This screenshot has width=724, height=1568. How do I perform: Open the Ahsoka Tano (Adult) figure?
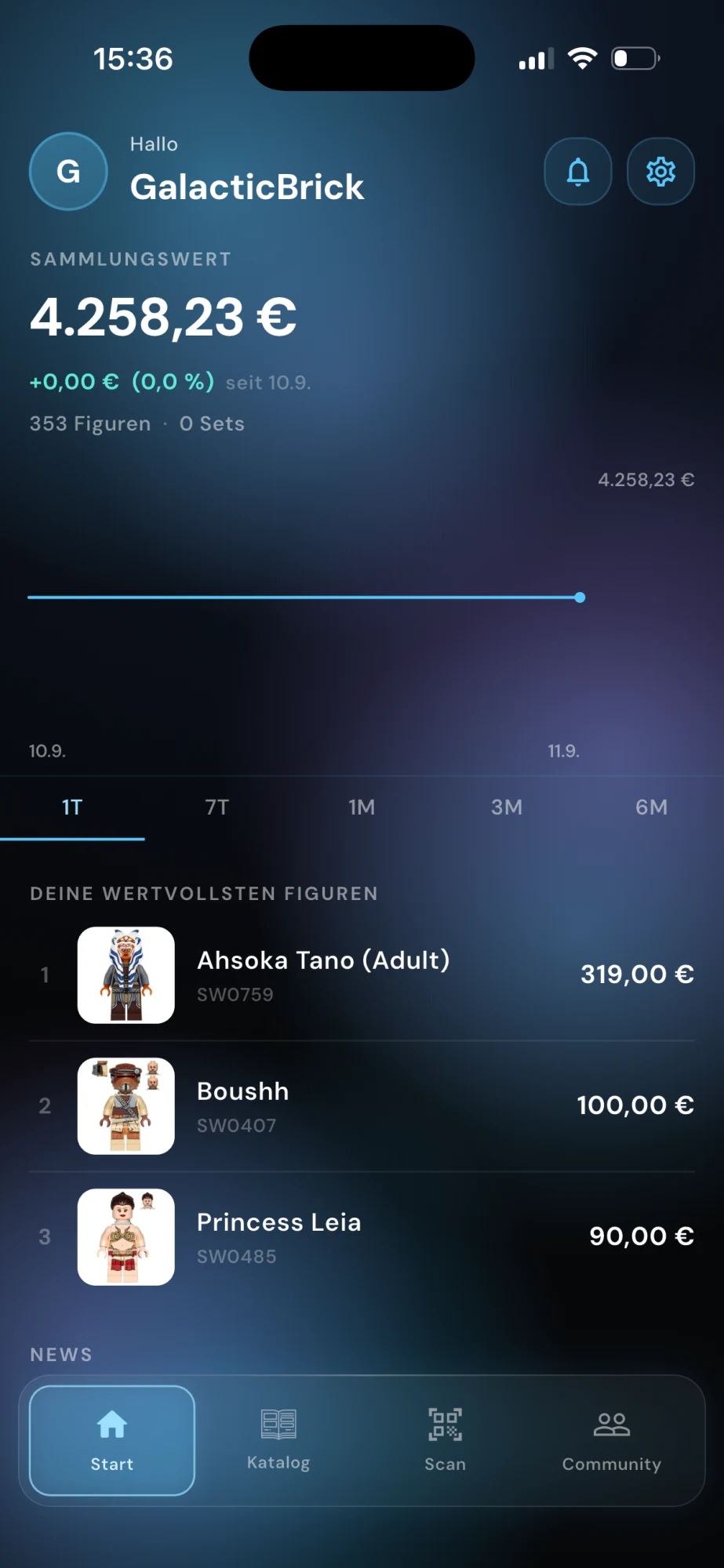pos(362,975)
